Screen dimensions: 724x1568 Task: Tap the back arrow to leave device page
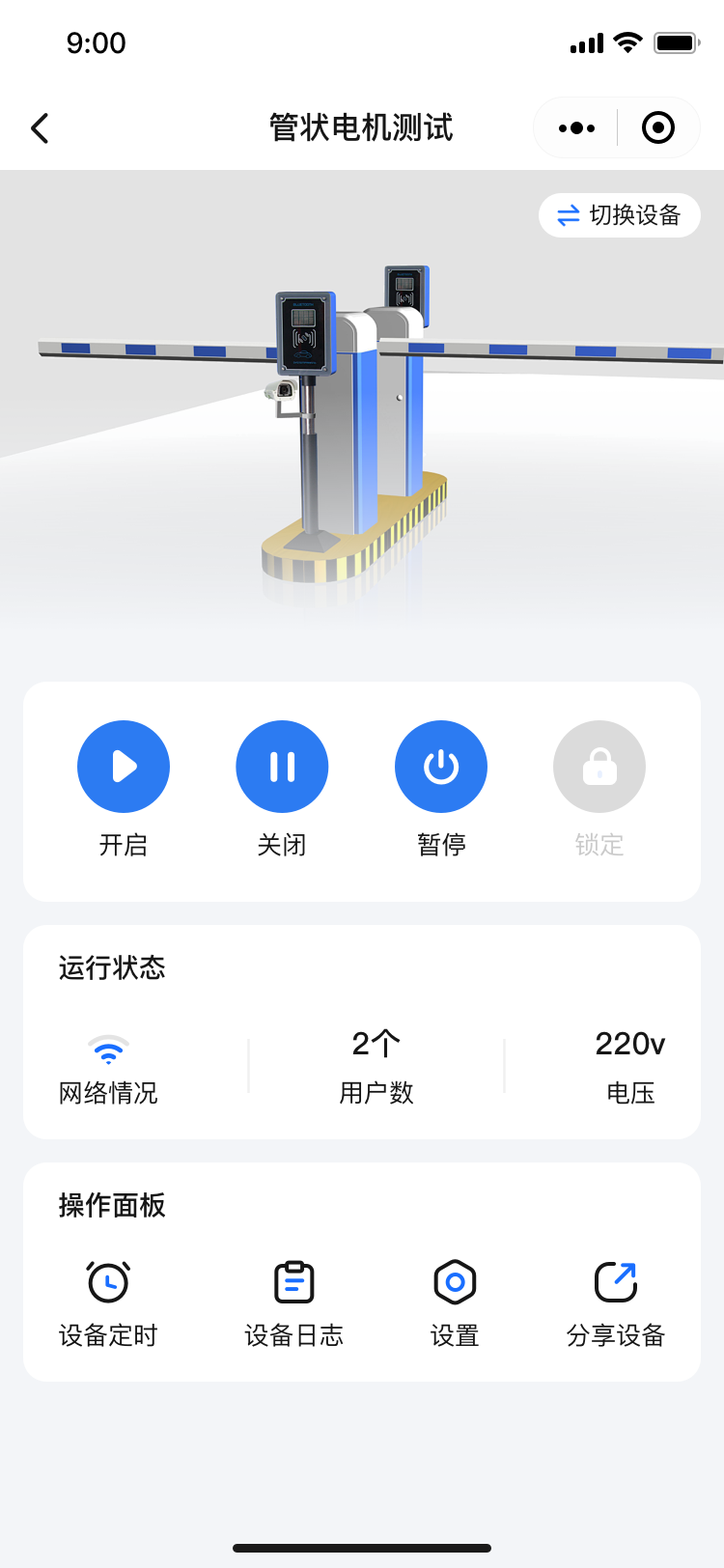point(39,126)
